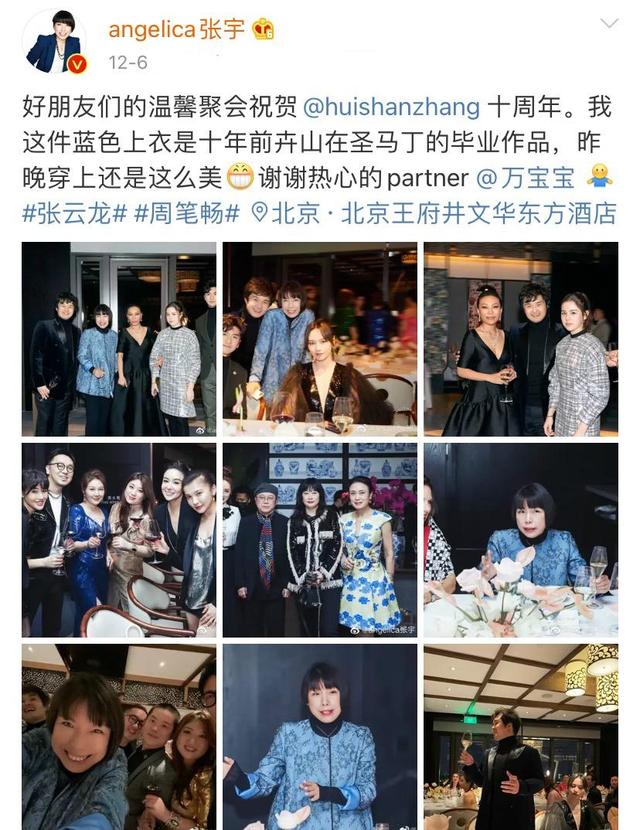View the first photo of five people standing

119,339
